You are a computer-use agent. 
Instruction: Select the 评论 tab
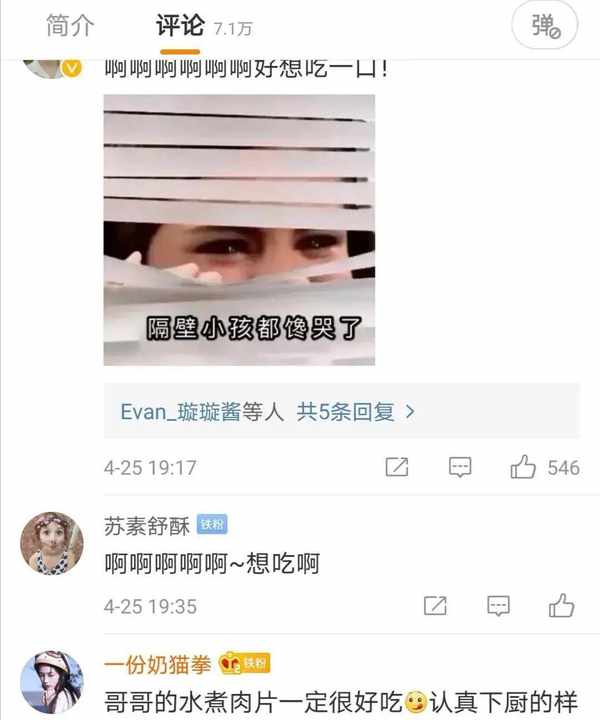coord(180,27)
